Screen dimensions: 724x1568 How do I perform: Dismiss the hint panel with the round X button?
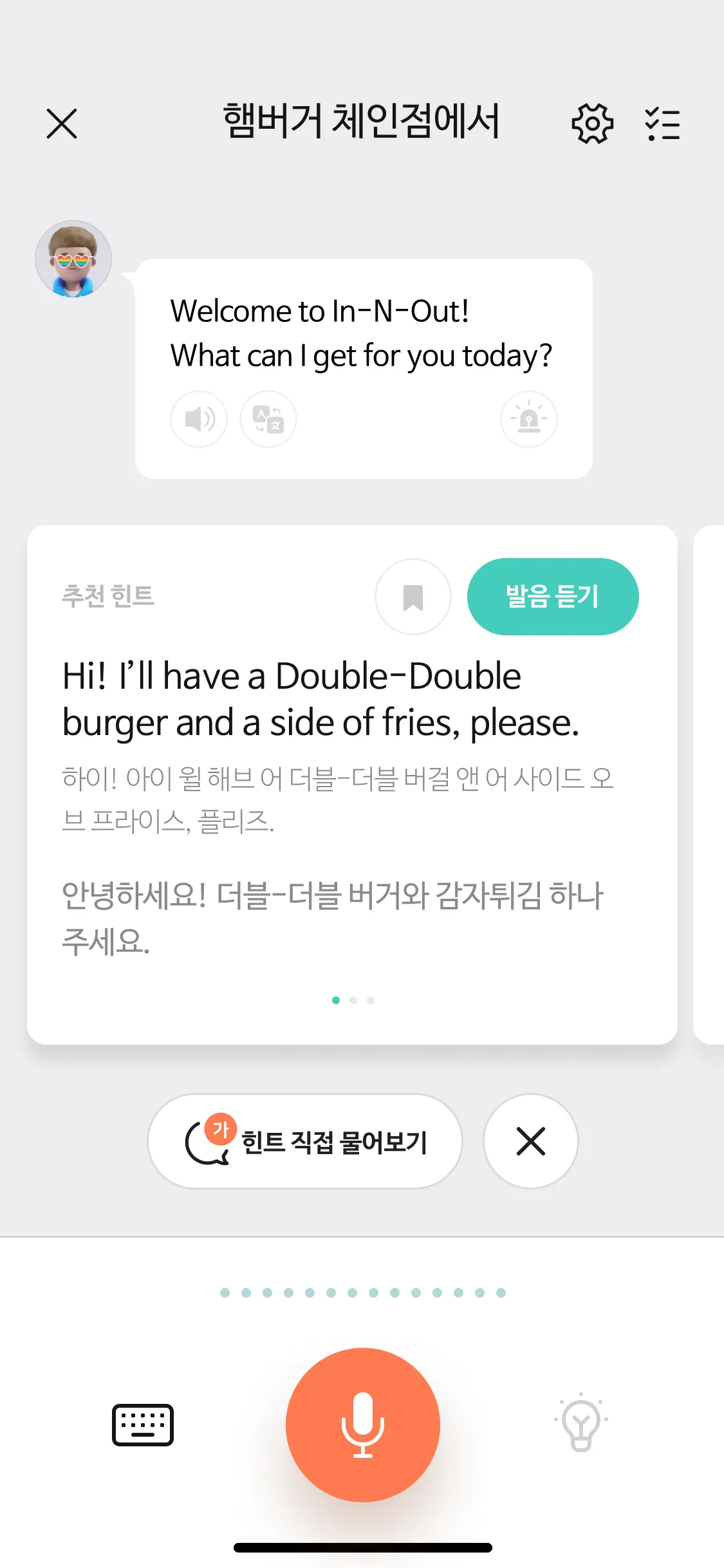tap(530, 1141)
